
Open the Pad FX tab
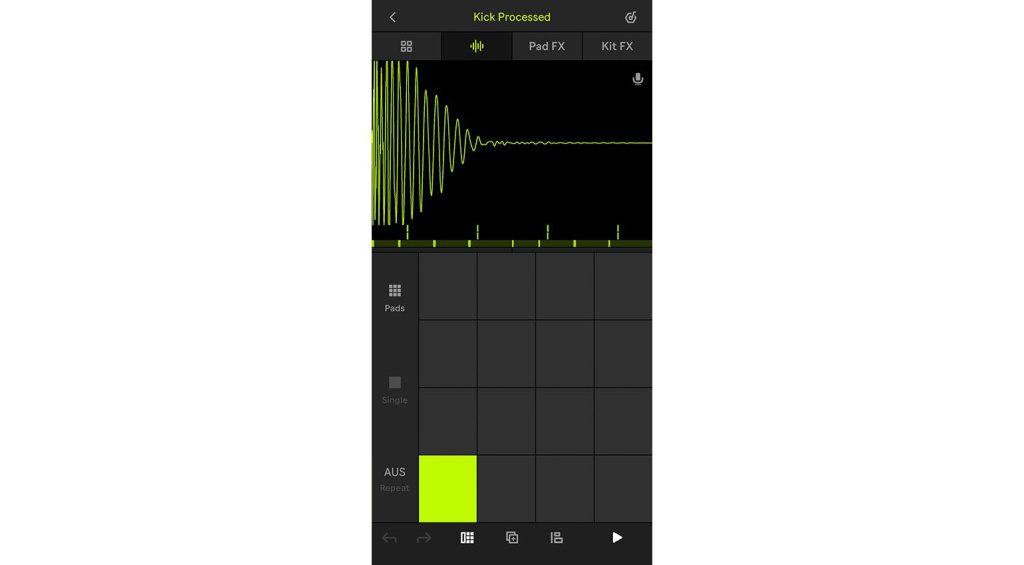[547, 46]
